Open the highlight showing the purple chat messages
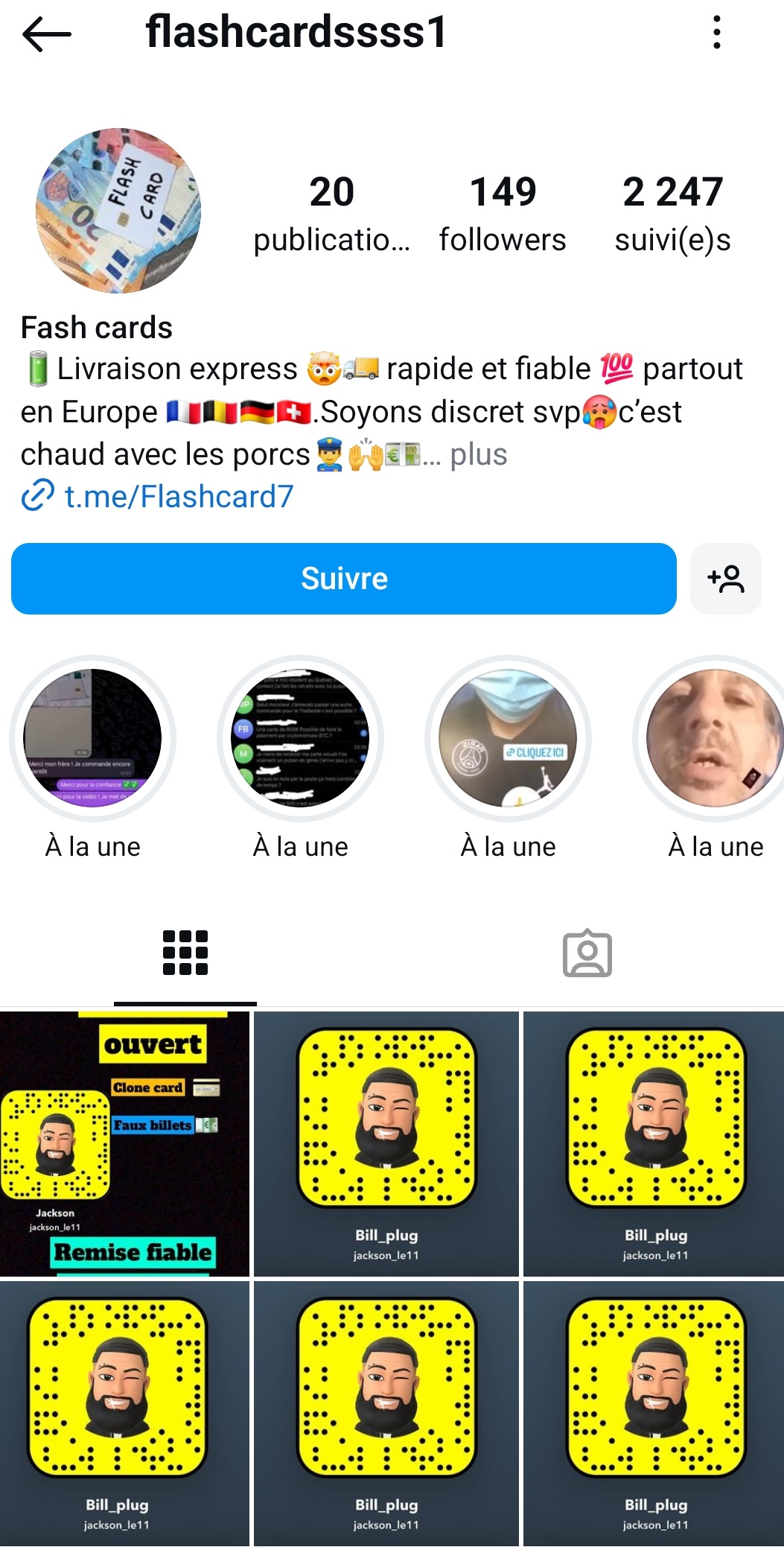Viewport: 784px width, 1550px height. pyautogui.click(x=92, y=738)
